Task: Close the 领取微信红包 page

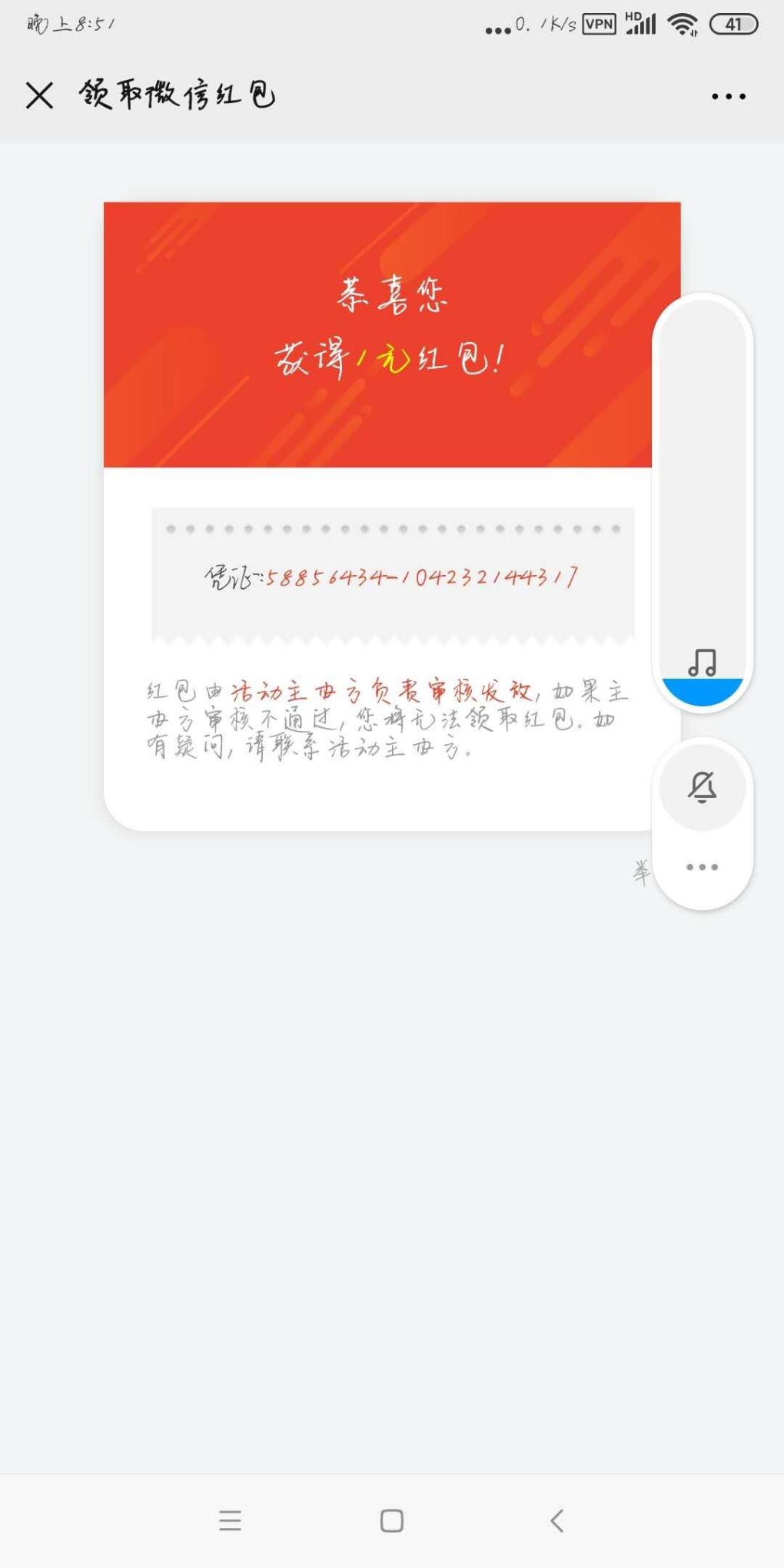Action: [x=39, y=96]
